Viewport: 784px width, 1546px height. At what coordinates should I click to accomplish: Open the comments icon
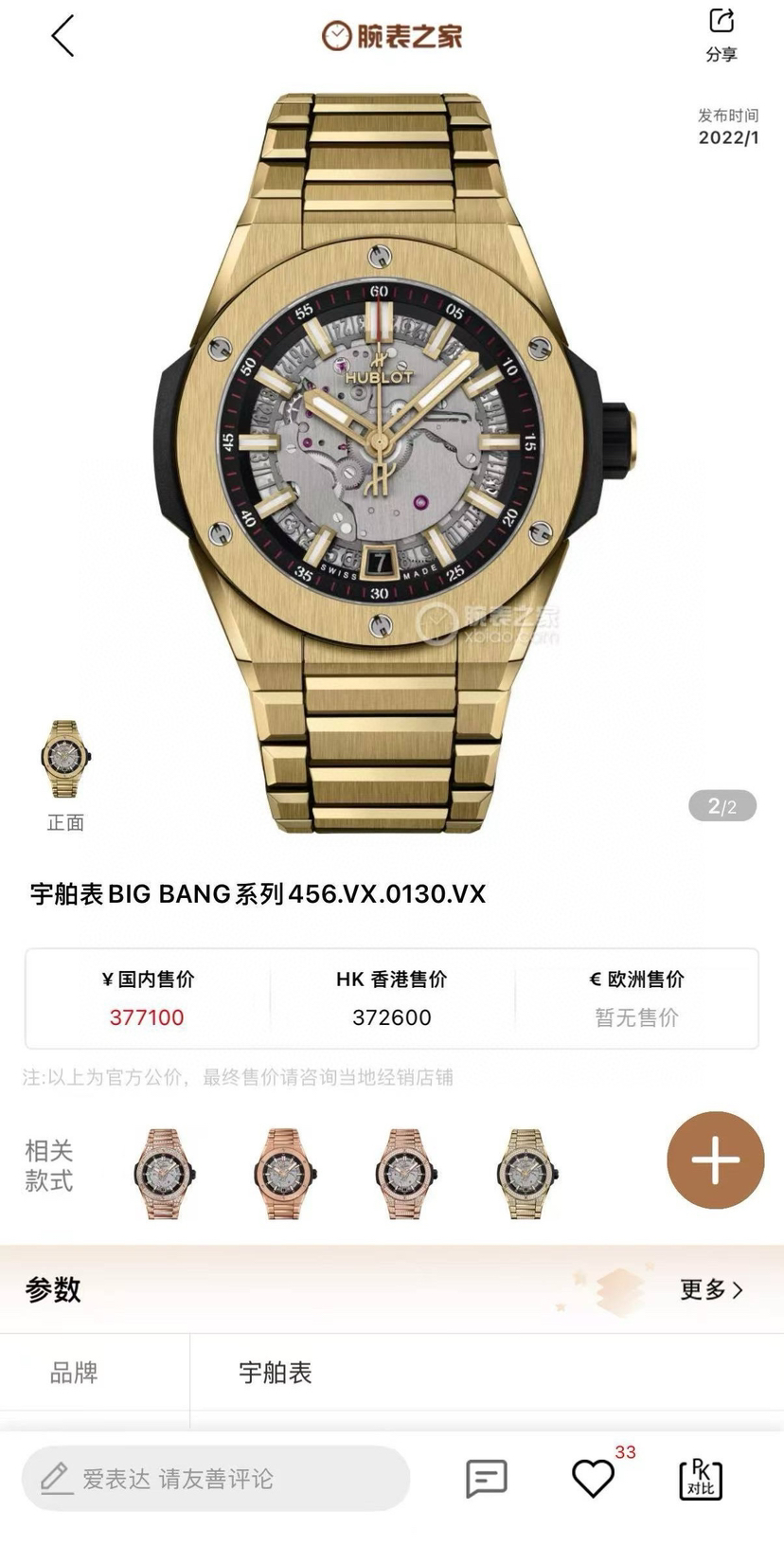point(487,1478)
